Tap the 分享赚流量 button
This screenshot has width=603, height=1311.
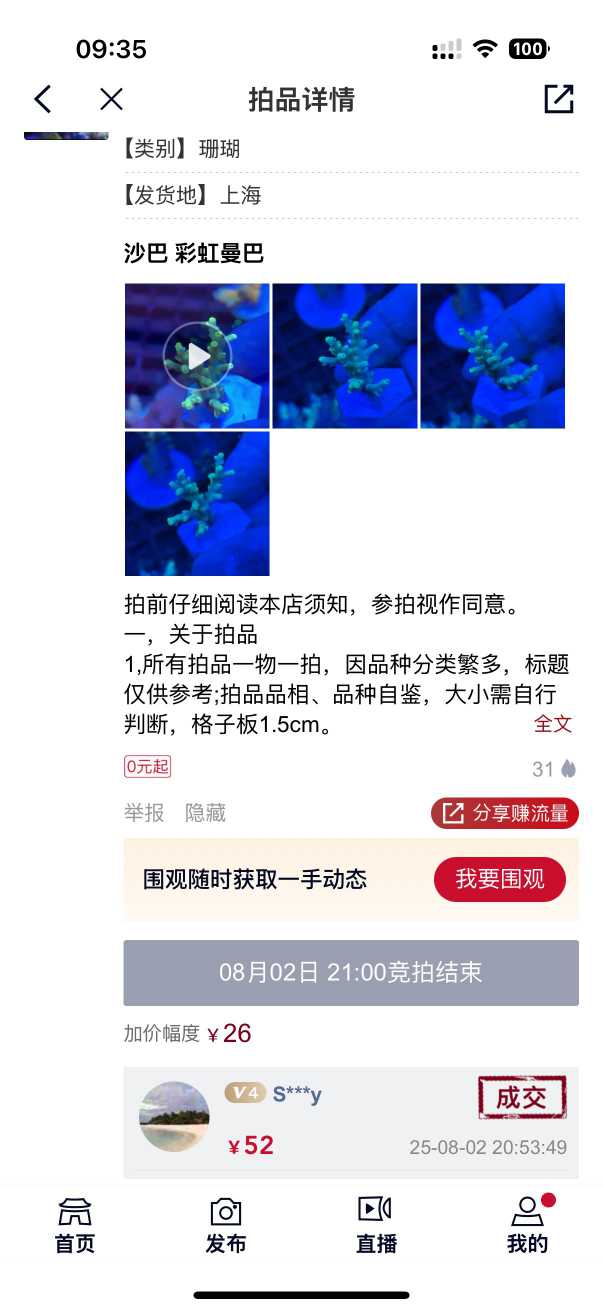tap(505, 813)
